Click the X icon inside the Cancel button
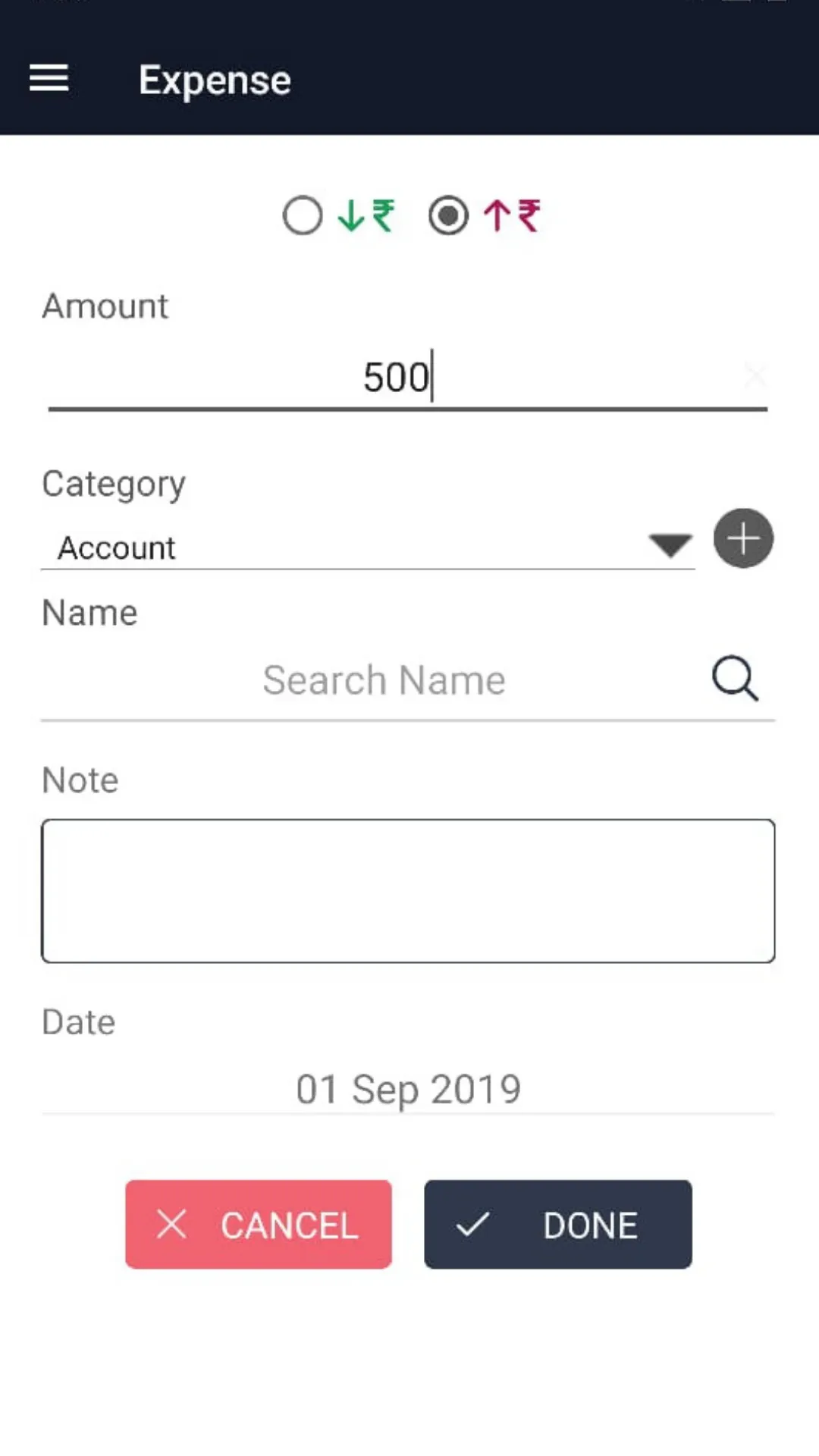Image resolution: width=819 pixels, height=1456 pixels. pos(171,1224)
